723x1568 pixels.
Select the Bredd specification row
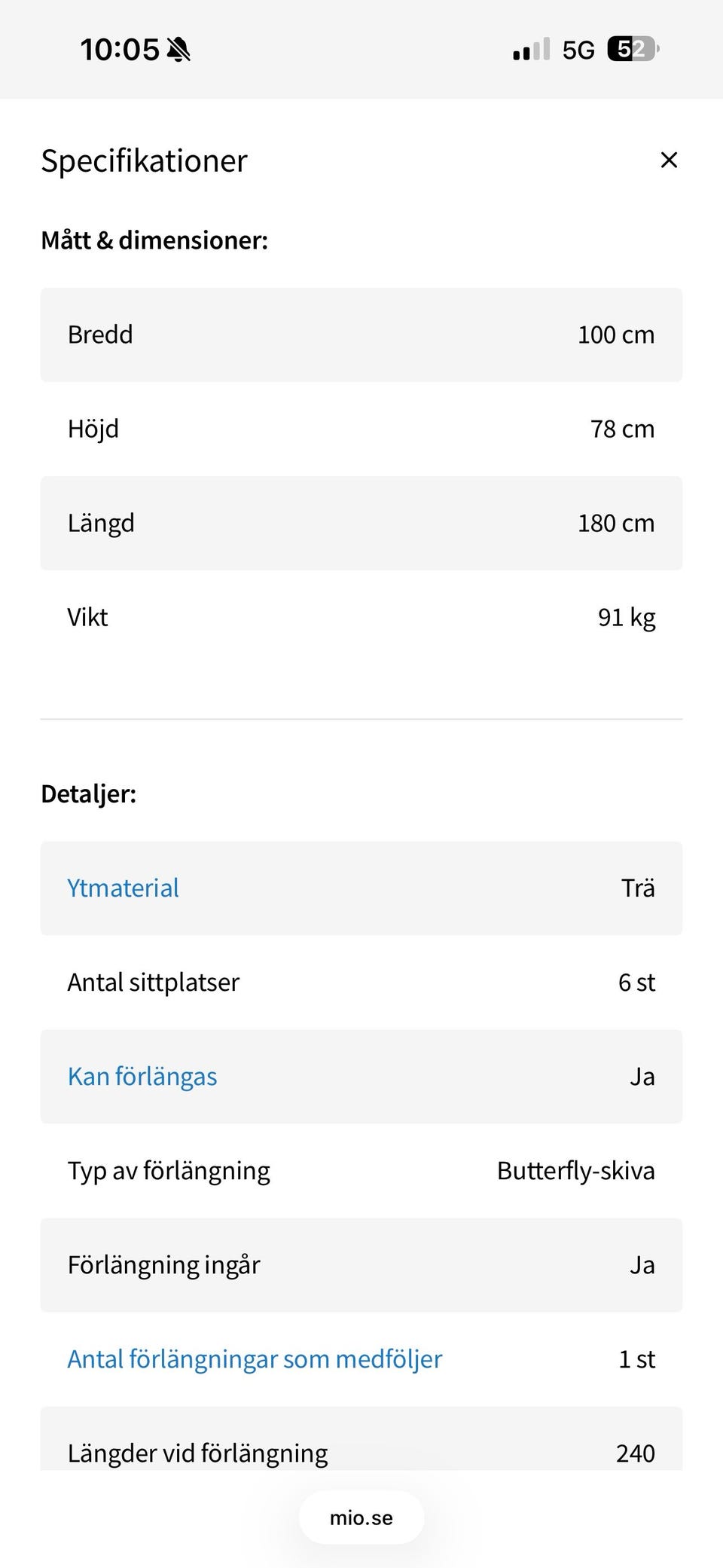(x=361, y=334)
